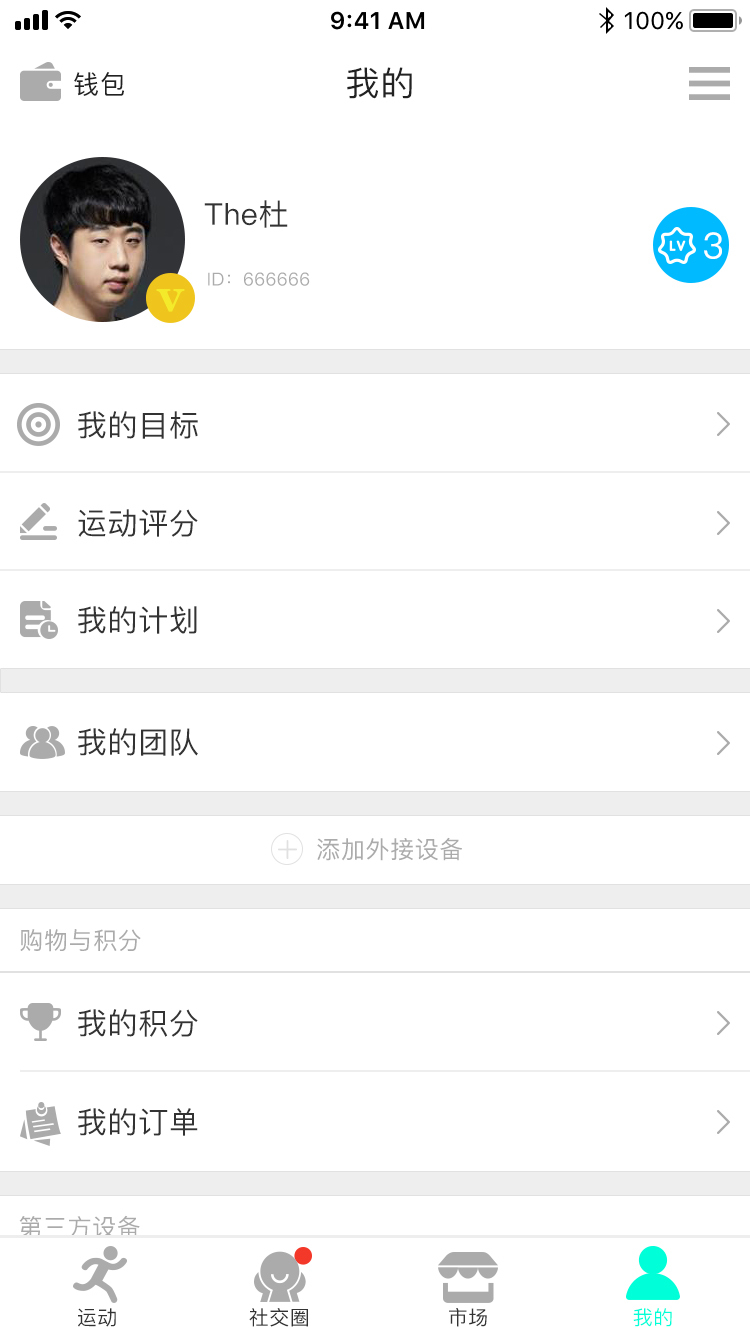Viewport: 750px width, 1334px height.
Task: Tap the user profile avatar photo
Action: [101, 240]
